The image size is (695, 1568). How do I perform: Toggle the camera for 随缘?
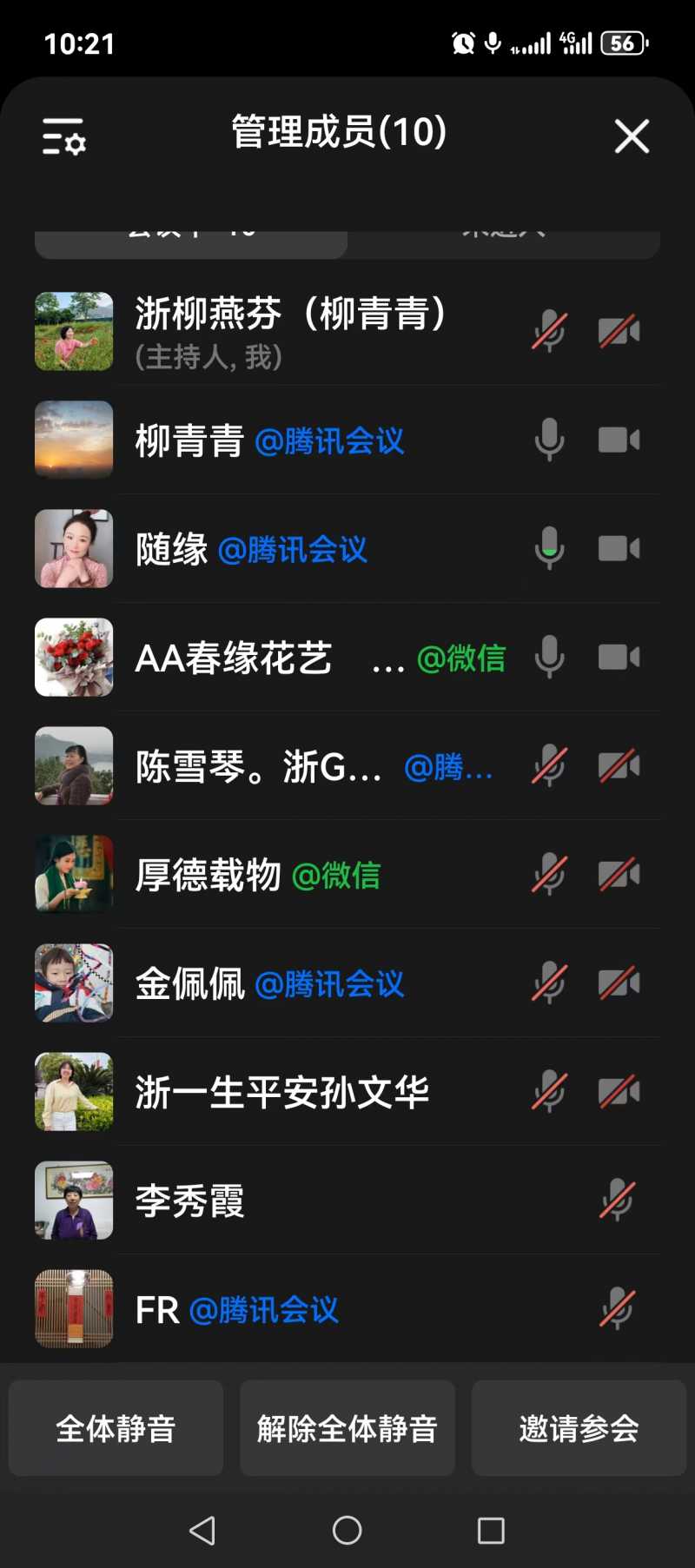coord(619,548)
